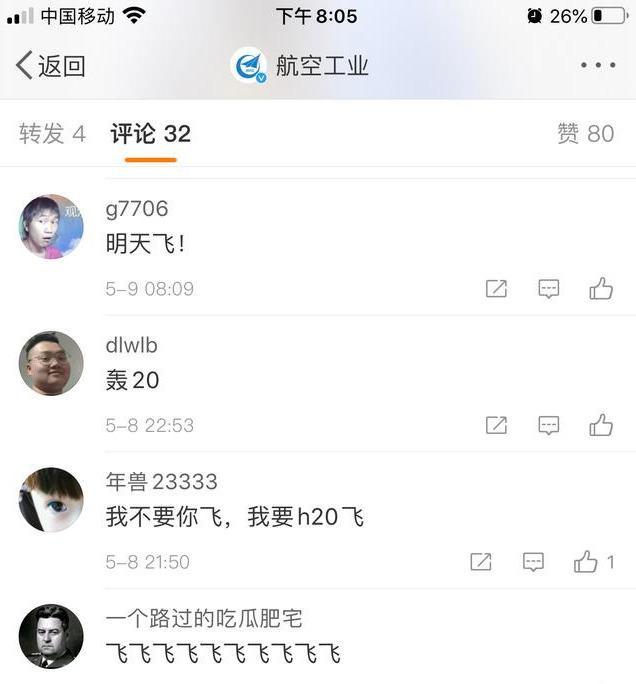The image size is (636, 684).
Task: Like dlwlb's comment 轰20
Action: pos(601,425)
